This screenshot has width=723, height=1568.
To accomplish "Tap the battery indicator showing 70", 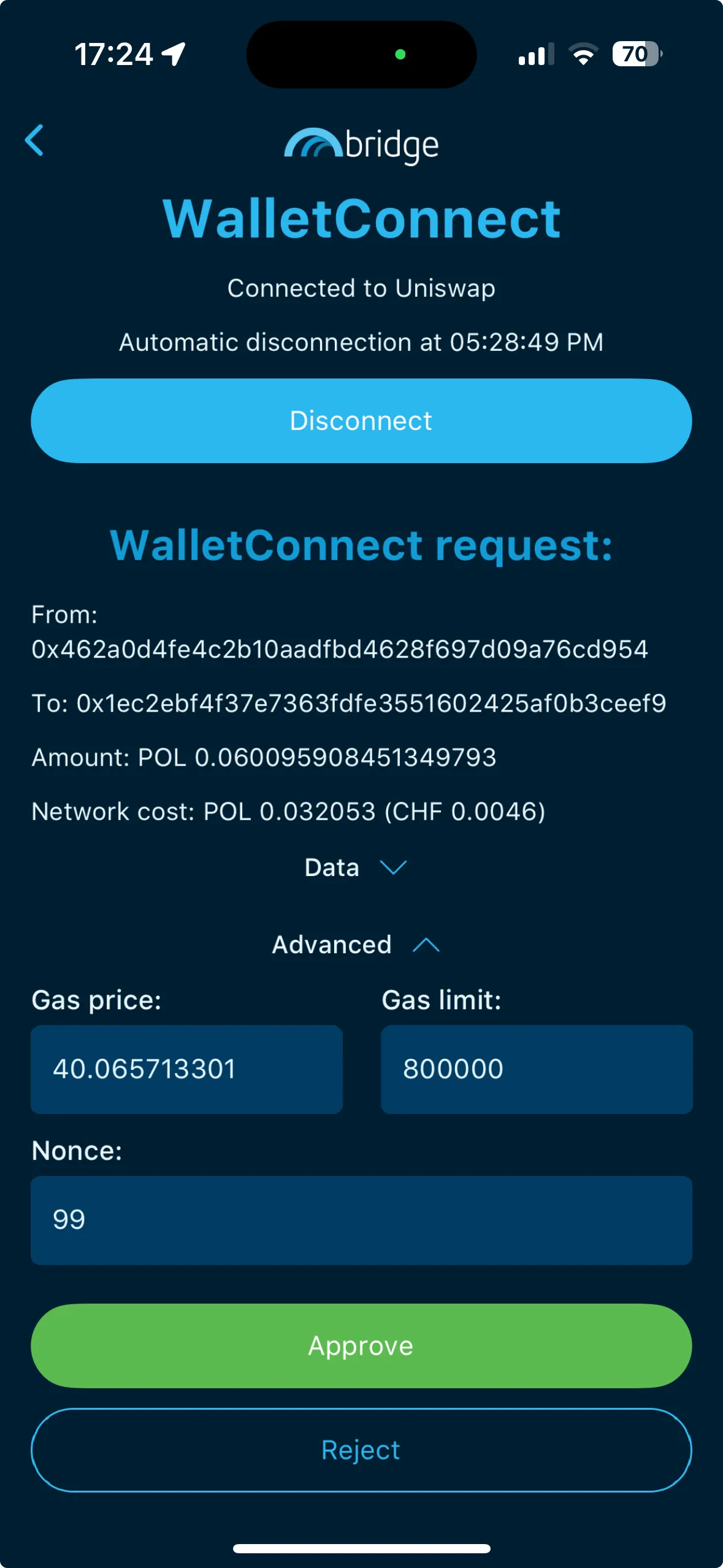I will coord(635,55).
